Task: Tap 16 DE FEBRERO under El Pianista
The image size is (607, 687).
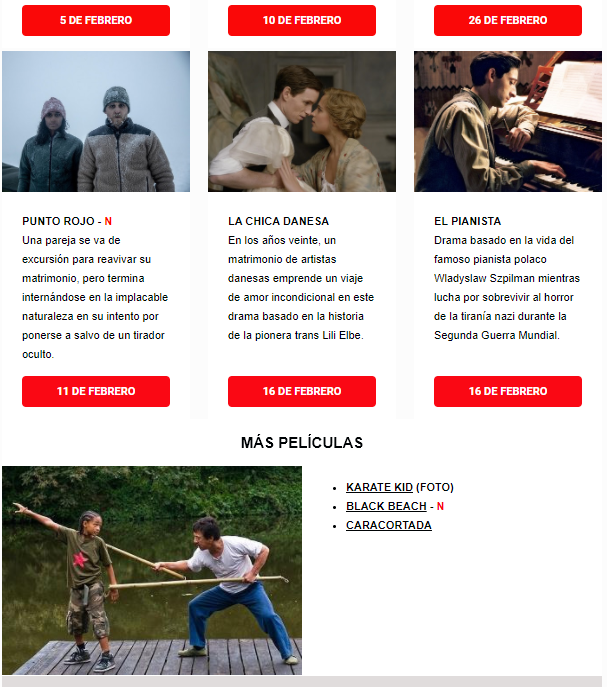Action: click(508, 391)
